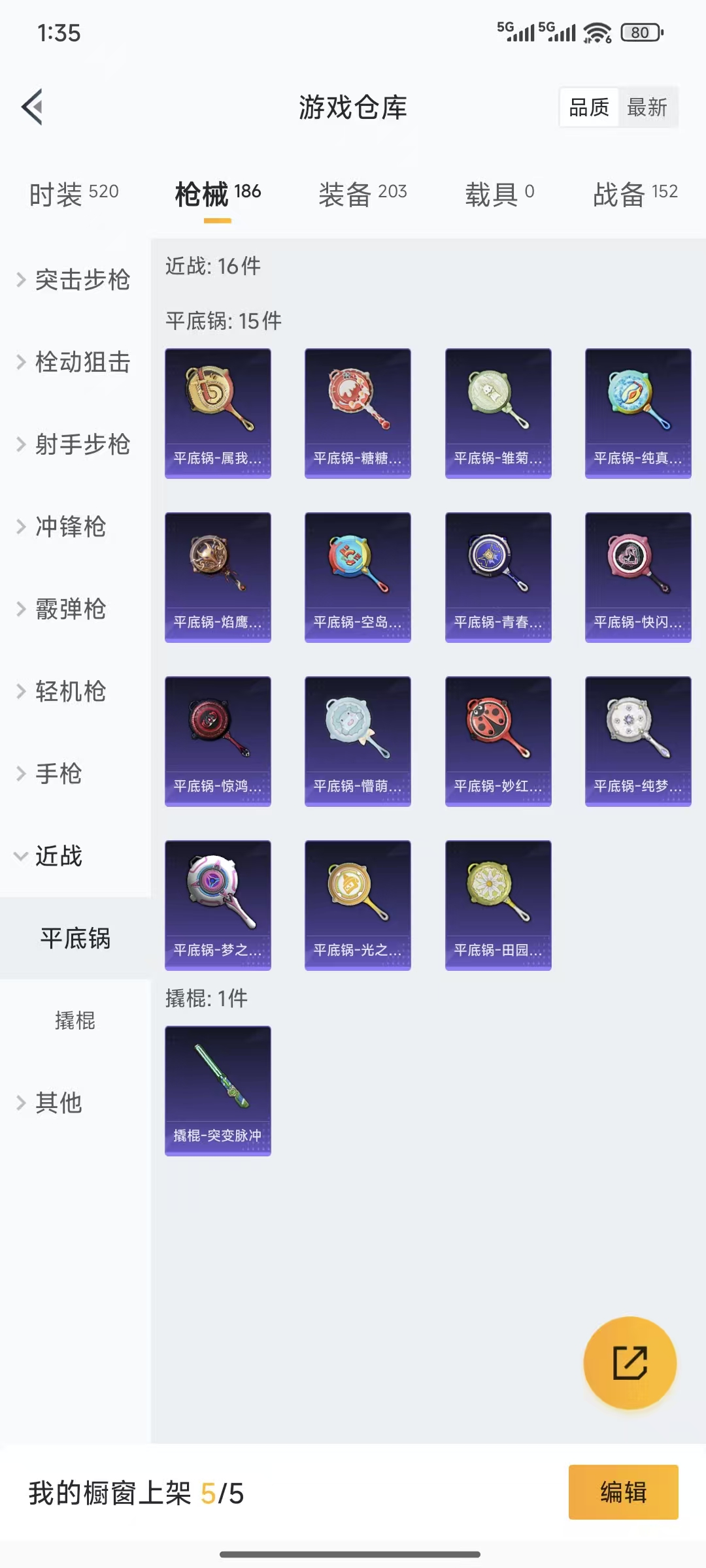Image resolution: width=706 pixels, height=1568 pixels.
Task: Select the 平底锅-属我 pan skin
Action: (218, 412)
